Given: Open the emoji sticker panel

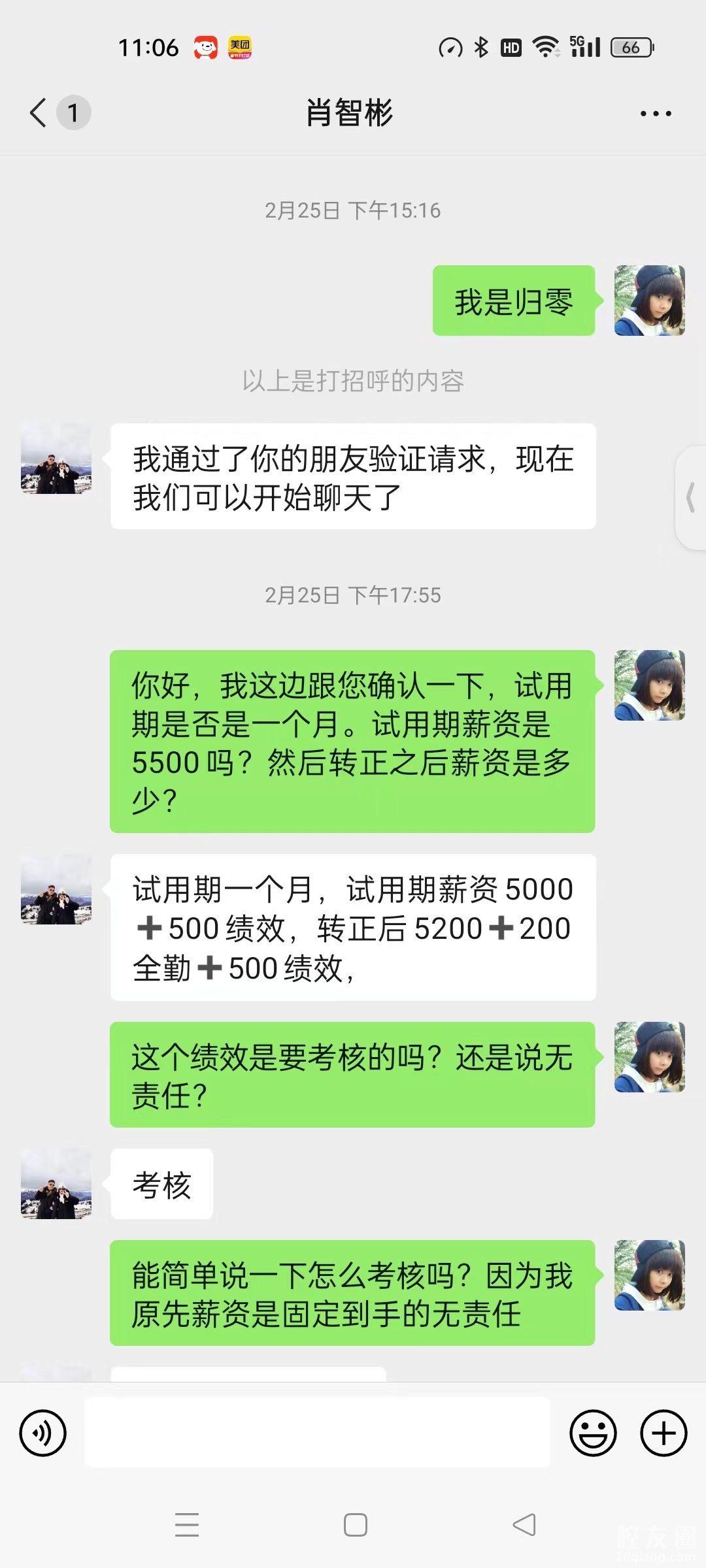Looking at the screenshot, I should [x=593, y=1433].
